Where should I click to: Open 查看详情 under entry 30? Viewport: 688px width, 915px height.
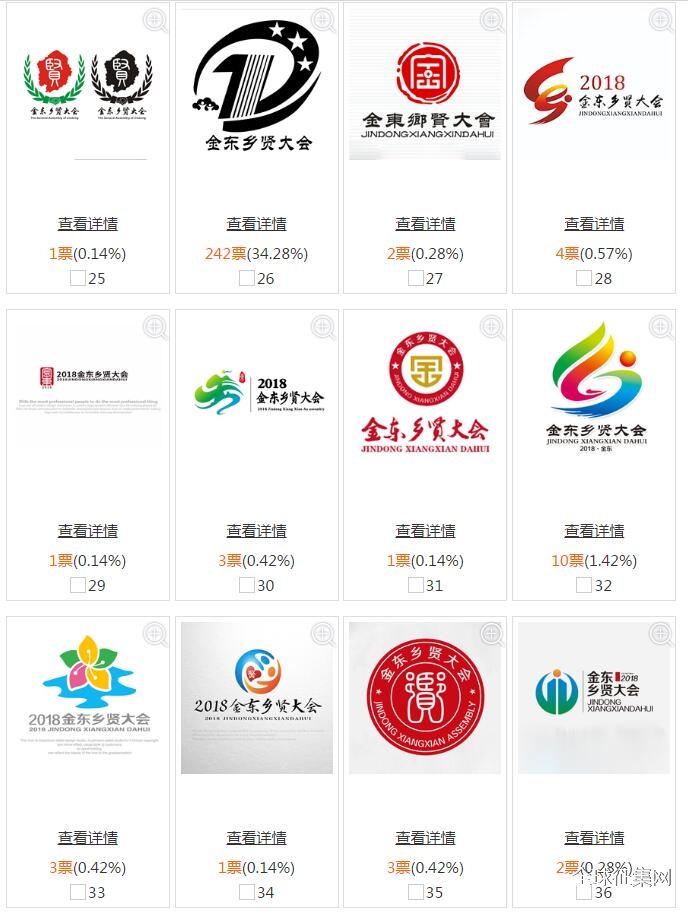(256, 531)
